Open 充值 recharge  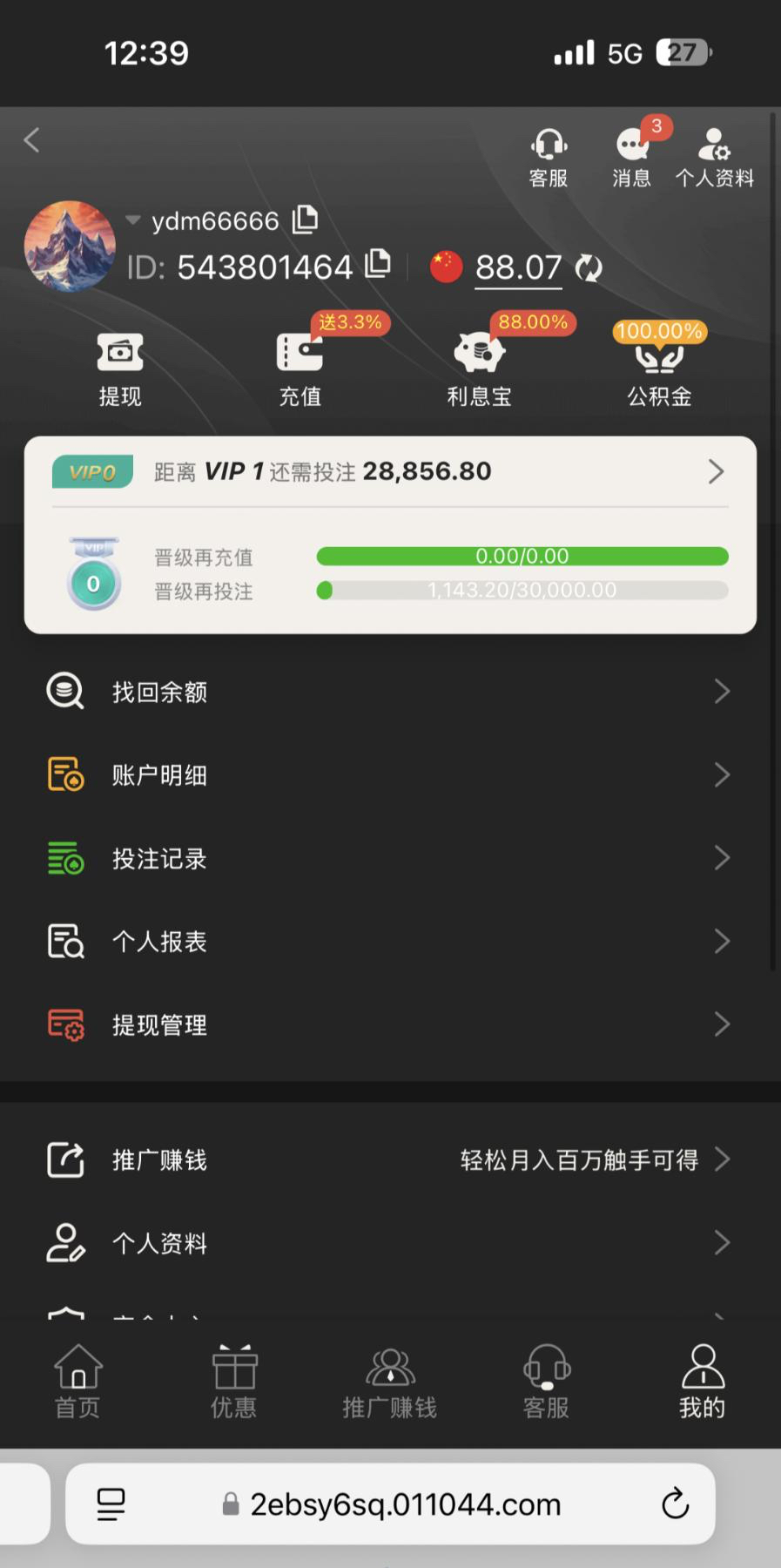click(x=300, y=369)
